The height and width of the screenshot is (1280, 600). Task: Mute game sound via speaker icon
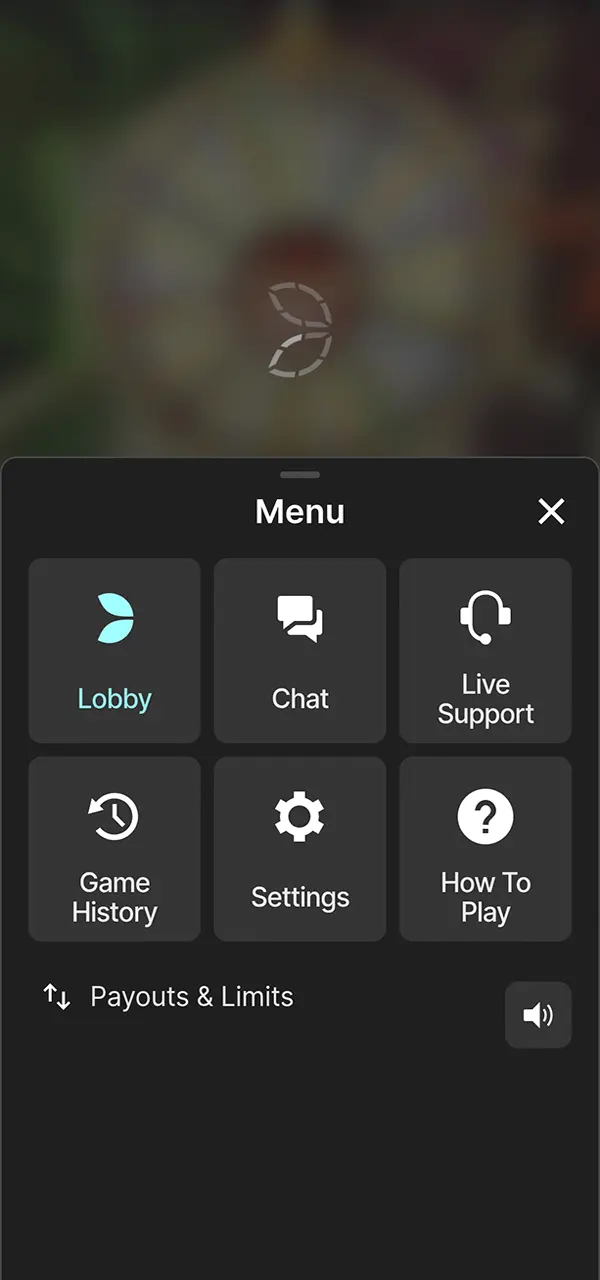pos(538,1015)
